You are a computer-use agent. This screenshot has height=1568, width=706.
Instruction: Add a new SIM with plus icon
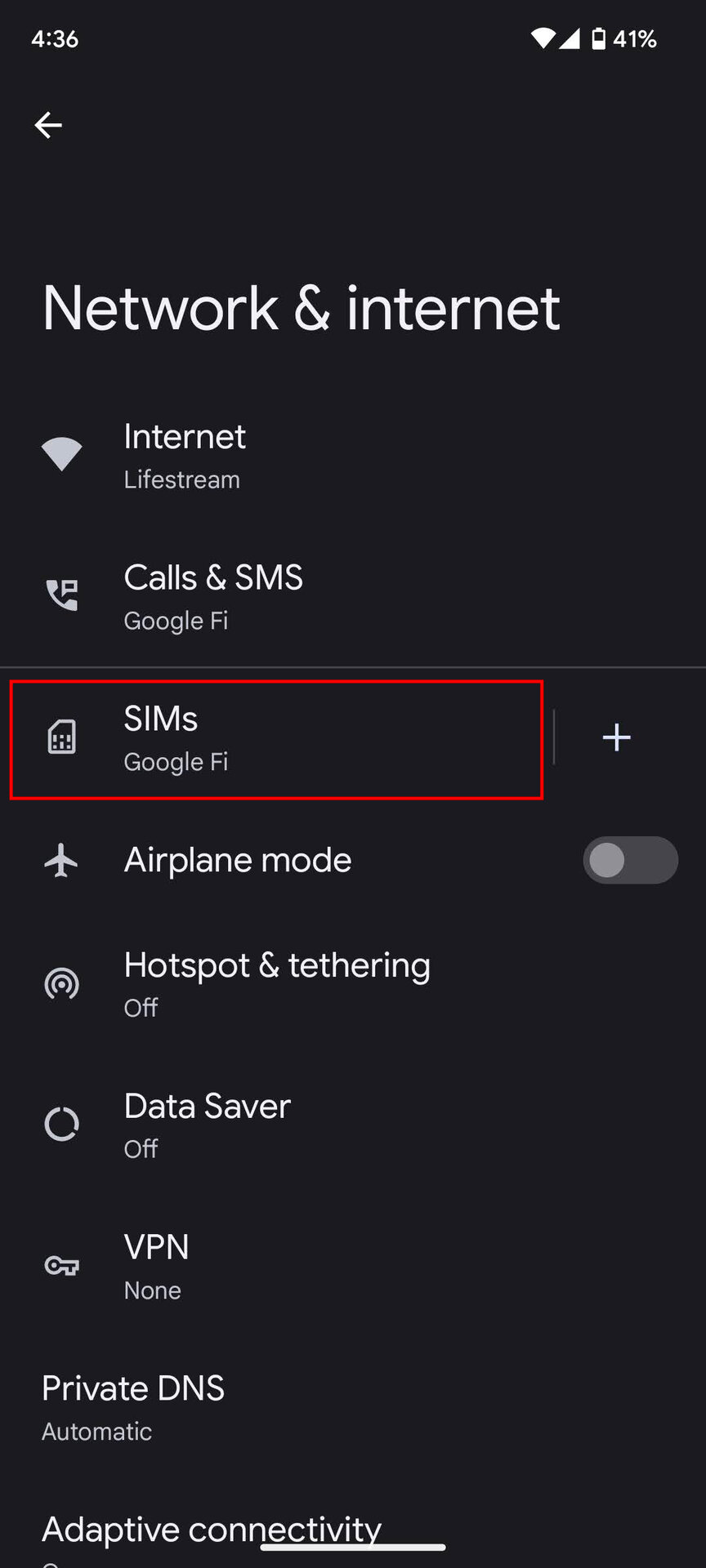click(x=616, y=737)
